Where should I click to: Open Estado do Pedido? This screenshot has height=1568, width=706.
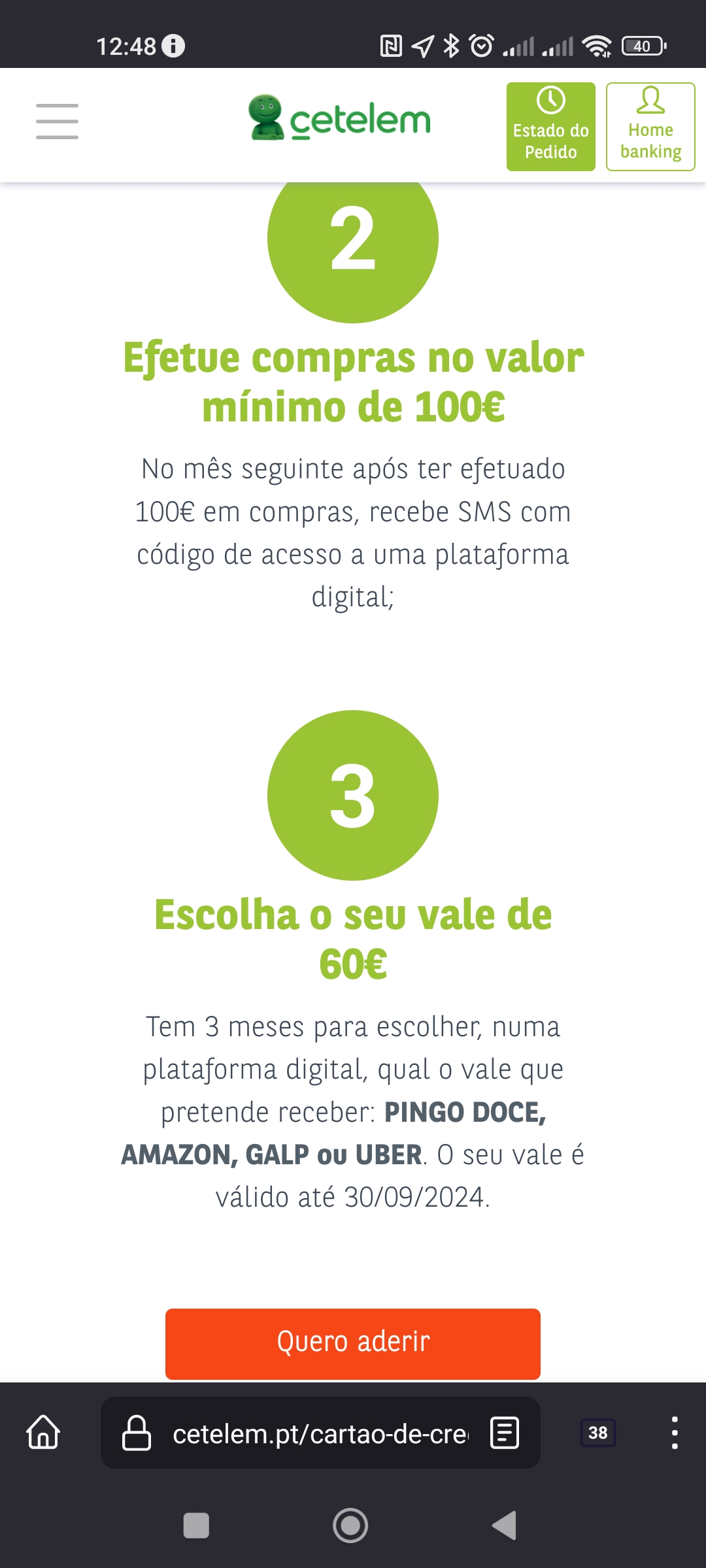tap(550, 127)
